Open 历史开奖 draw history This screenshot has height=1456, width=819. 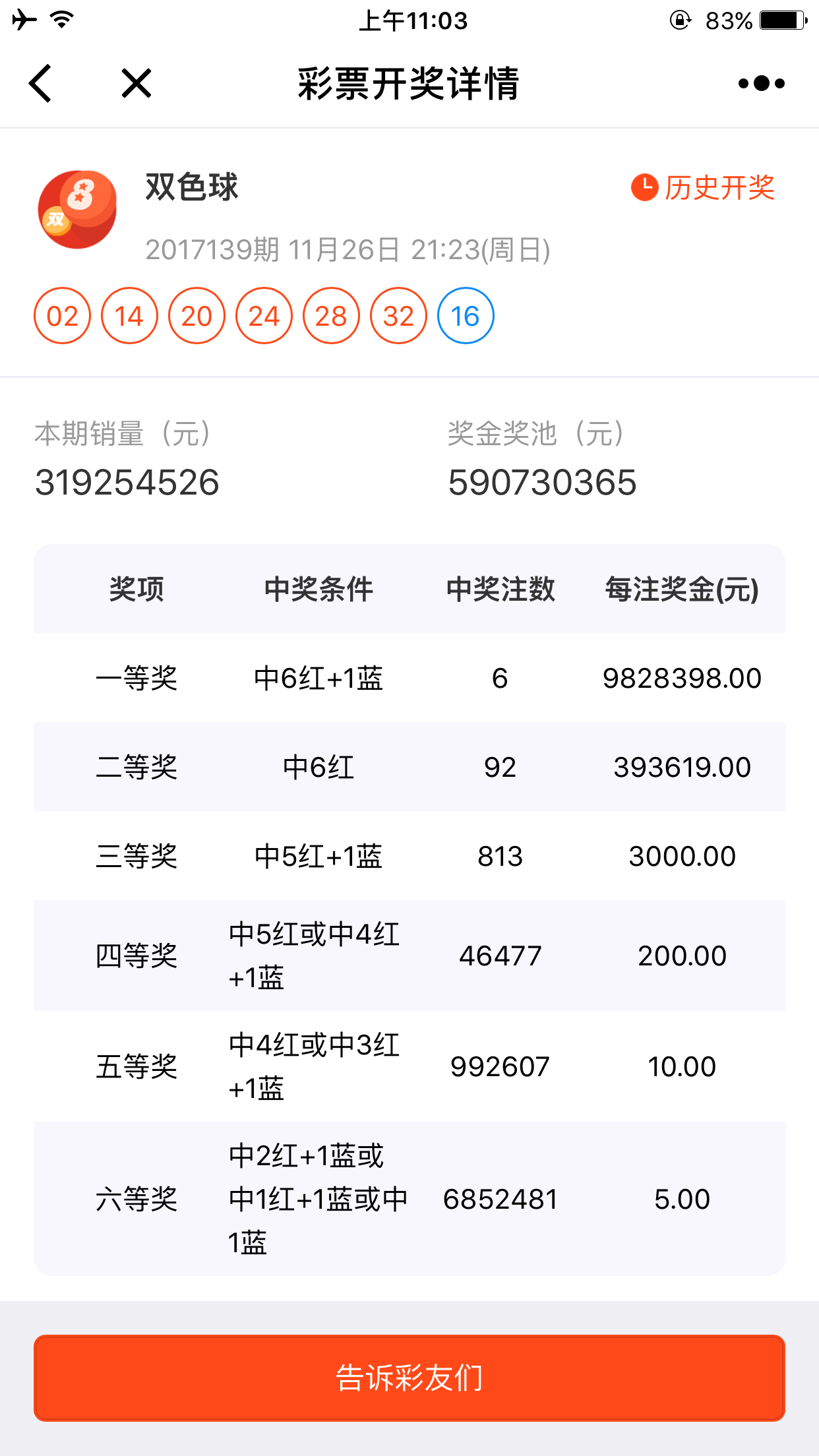[x=703, y=188]
